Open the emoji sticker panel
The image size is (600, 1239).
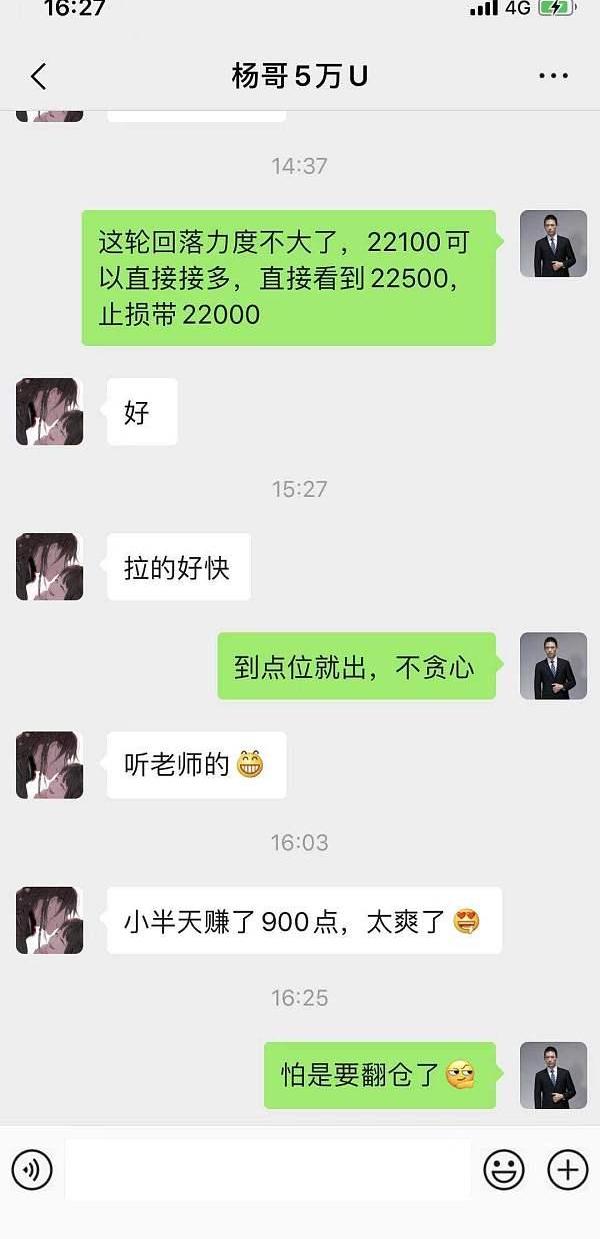(504, 1169)
